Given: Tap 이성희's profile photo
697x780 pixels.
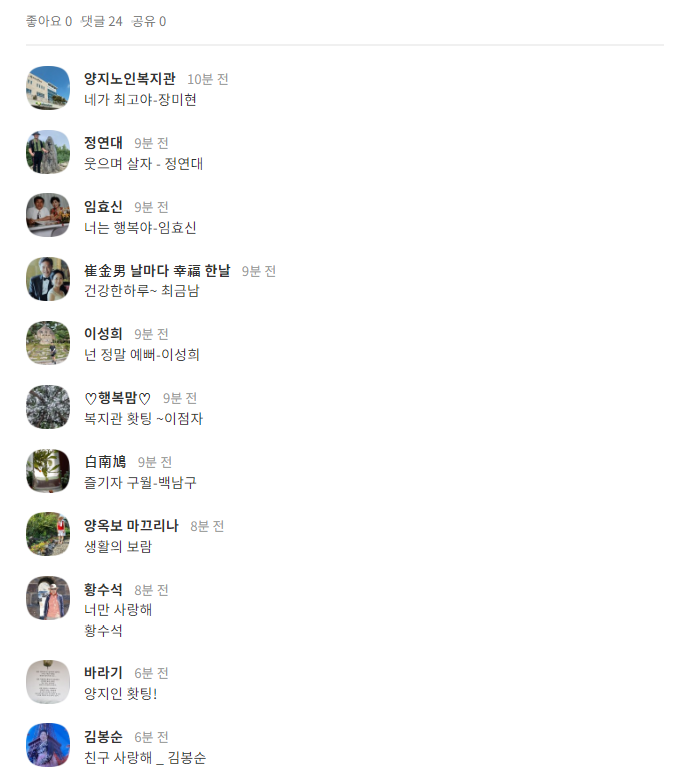Looking at the screenshot, I should point(48,343).
